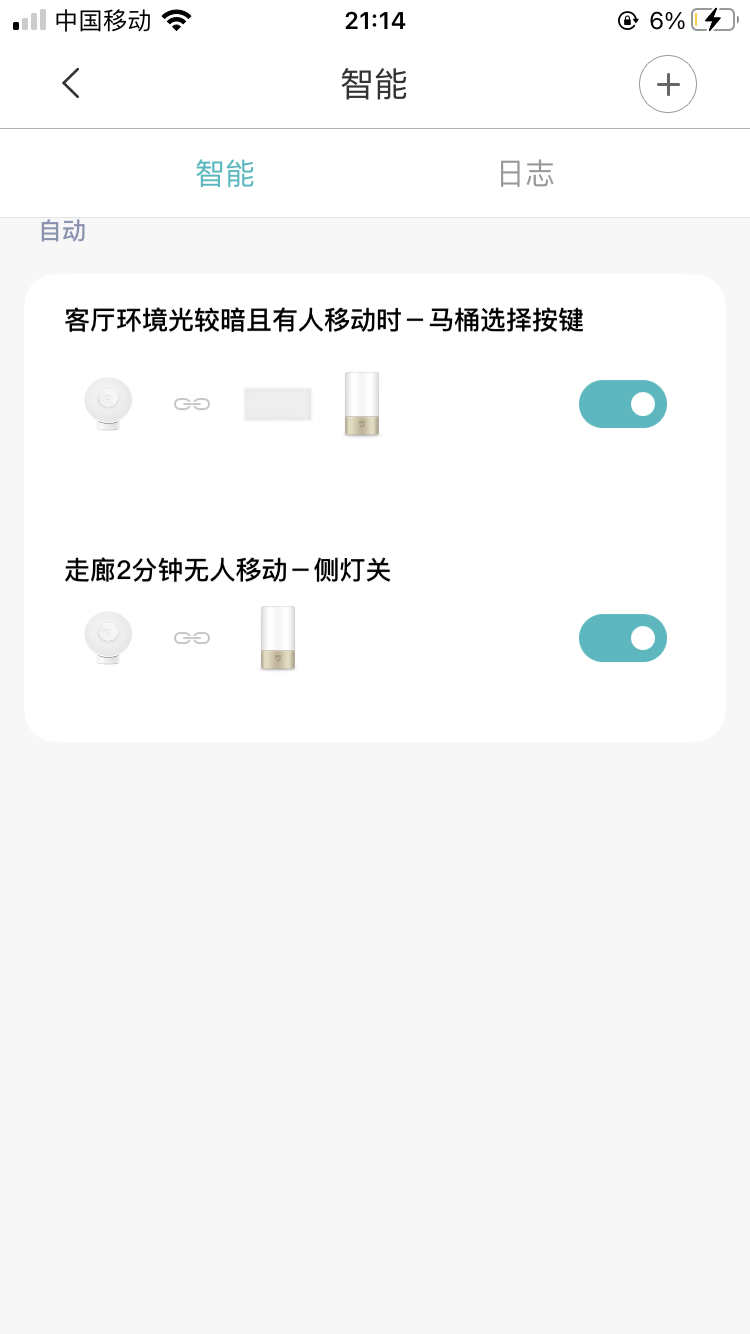Viewport: 750px width, 1334px height.
Task: Tap the back chevron to return
Action: 70,83
